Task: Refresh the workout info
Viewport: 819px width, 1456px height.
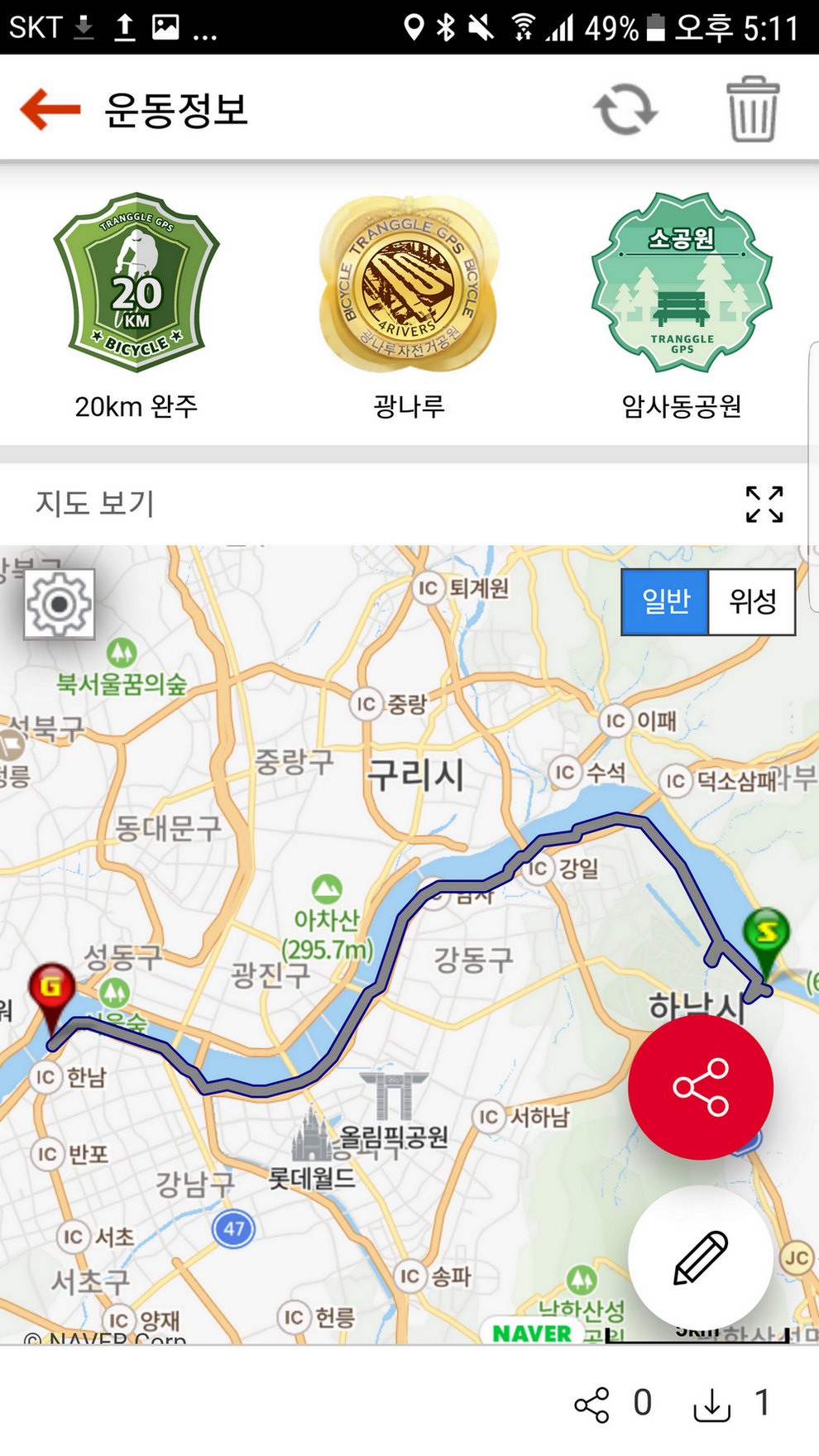Action: pyautogui.click(x=625, y=109)
